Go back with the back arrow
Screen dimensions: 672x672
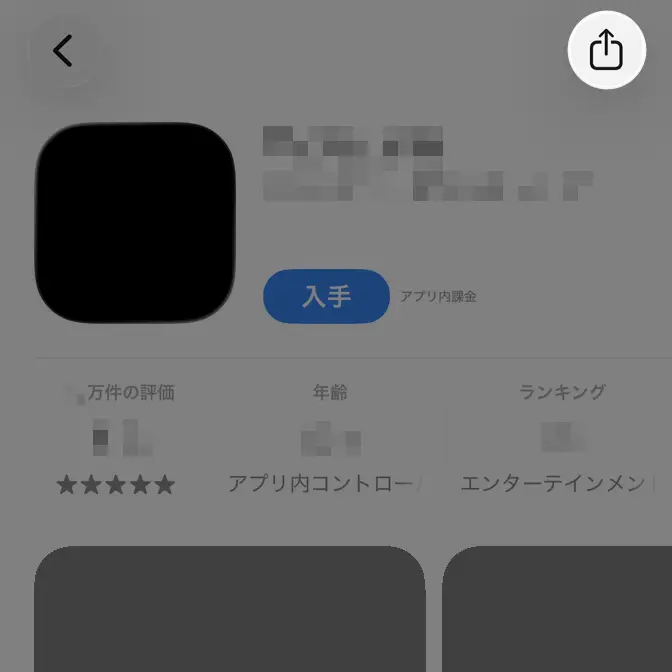click(x=63, y=50)
